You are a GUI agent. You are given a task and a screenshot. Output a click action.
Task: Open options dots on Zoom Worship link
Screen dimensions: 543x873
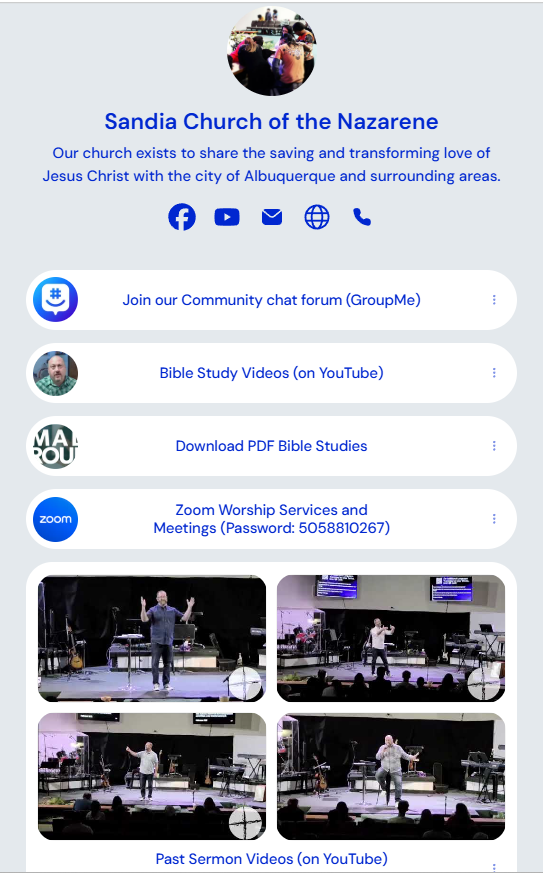tap(494, 519)
